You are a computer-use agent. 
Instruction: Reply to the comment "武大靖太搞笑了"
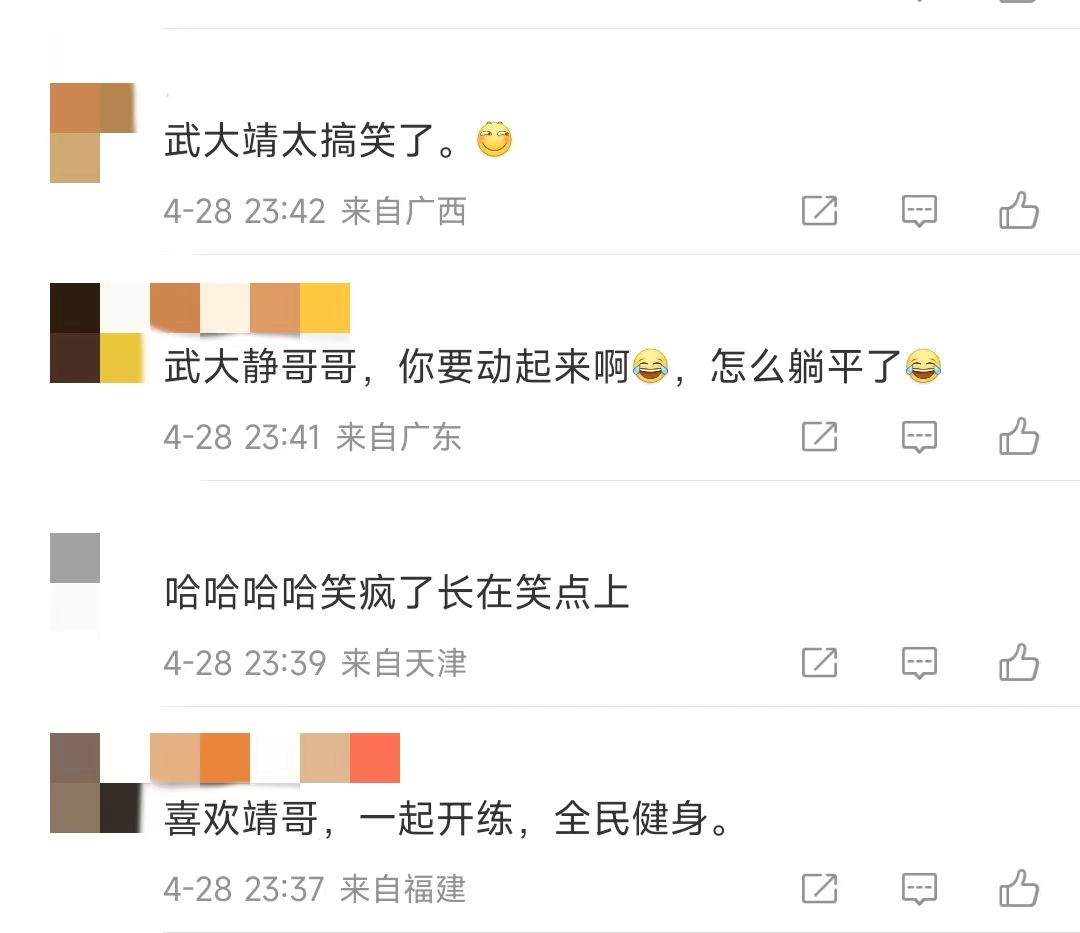click(919, 211)
